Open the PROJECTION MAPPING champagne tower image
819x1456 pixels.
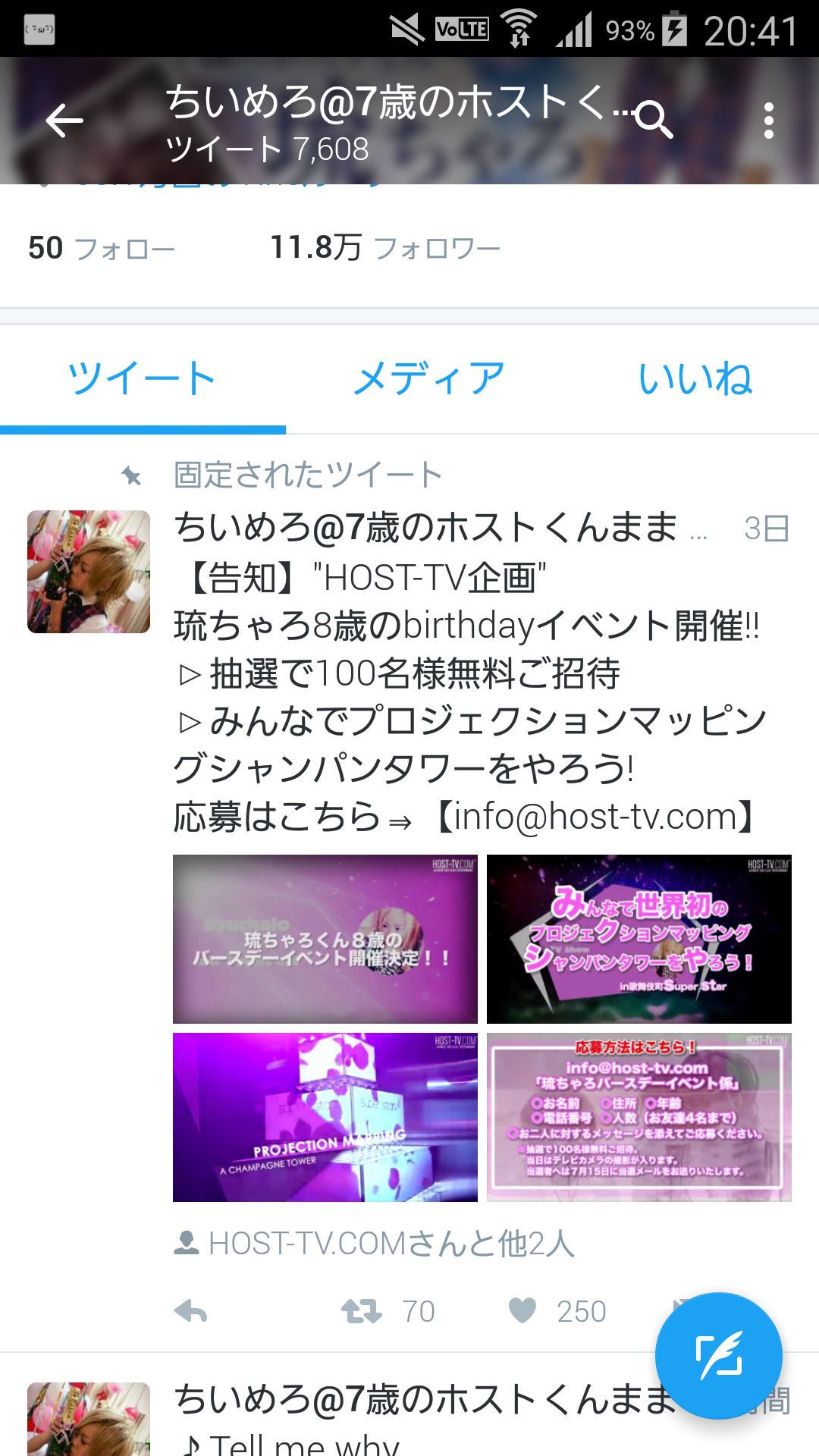325,1117
